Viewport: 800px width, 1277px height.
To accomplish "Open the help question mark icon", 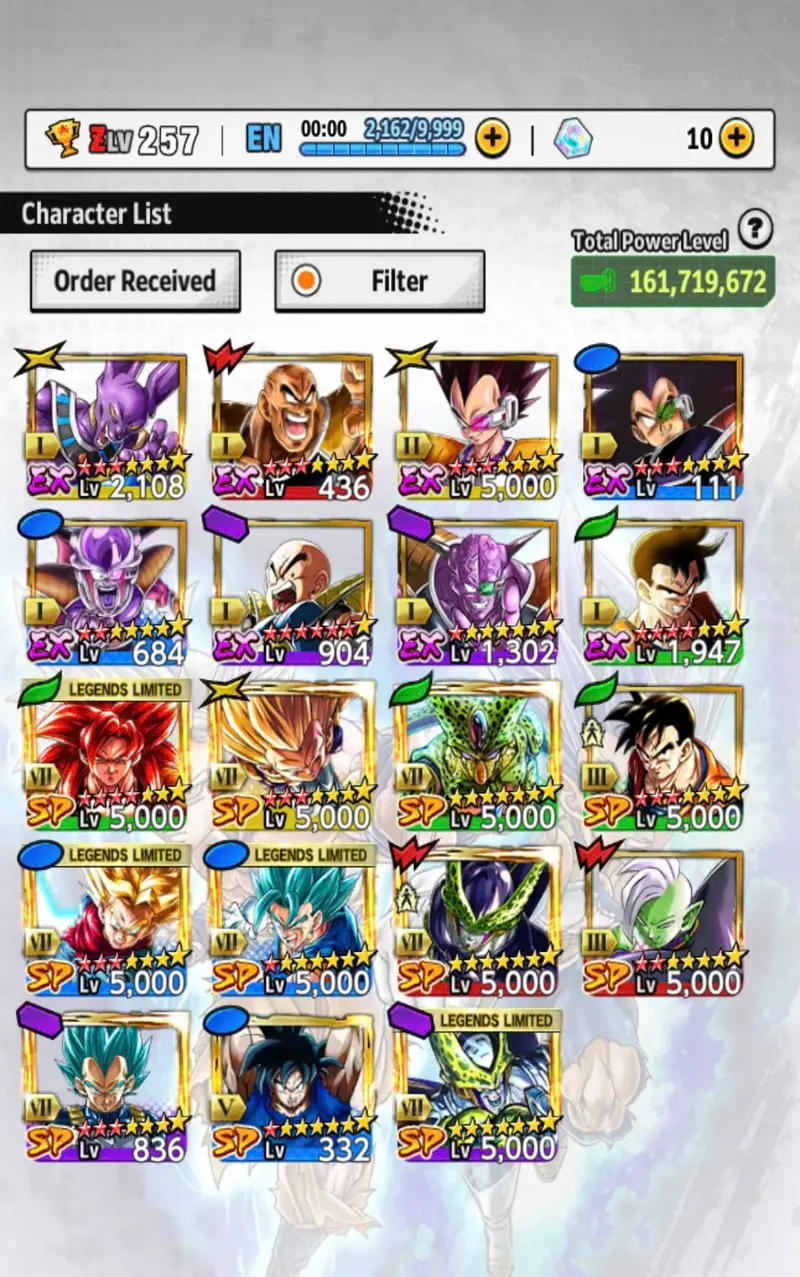I will pos(756,229).
